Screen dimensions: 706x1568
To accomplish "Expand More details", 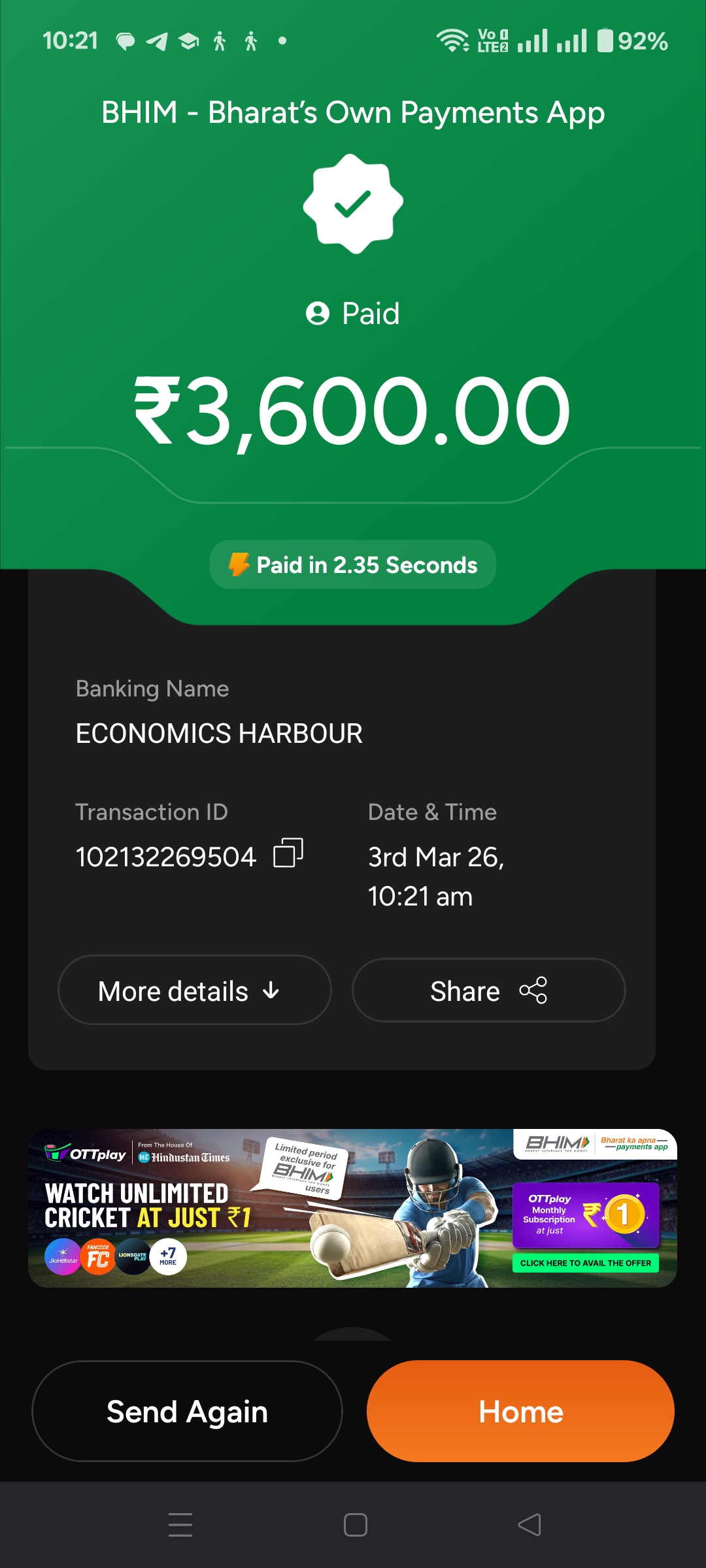I will 194,990.
